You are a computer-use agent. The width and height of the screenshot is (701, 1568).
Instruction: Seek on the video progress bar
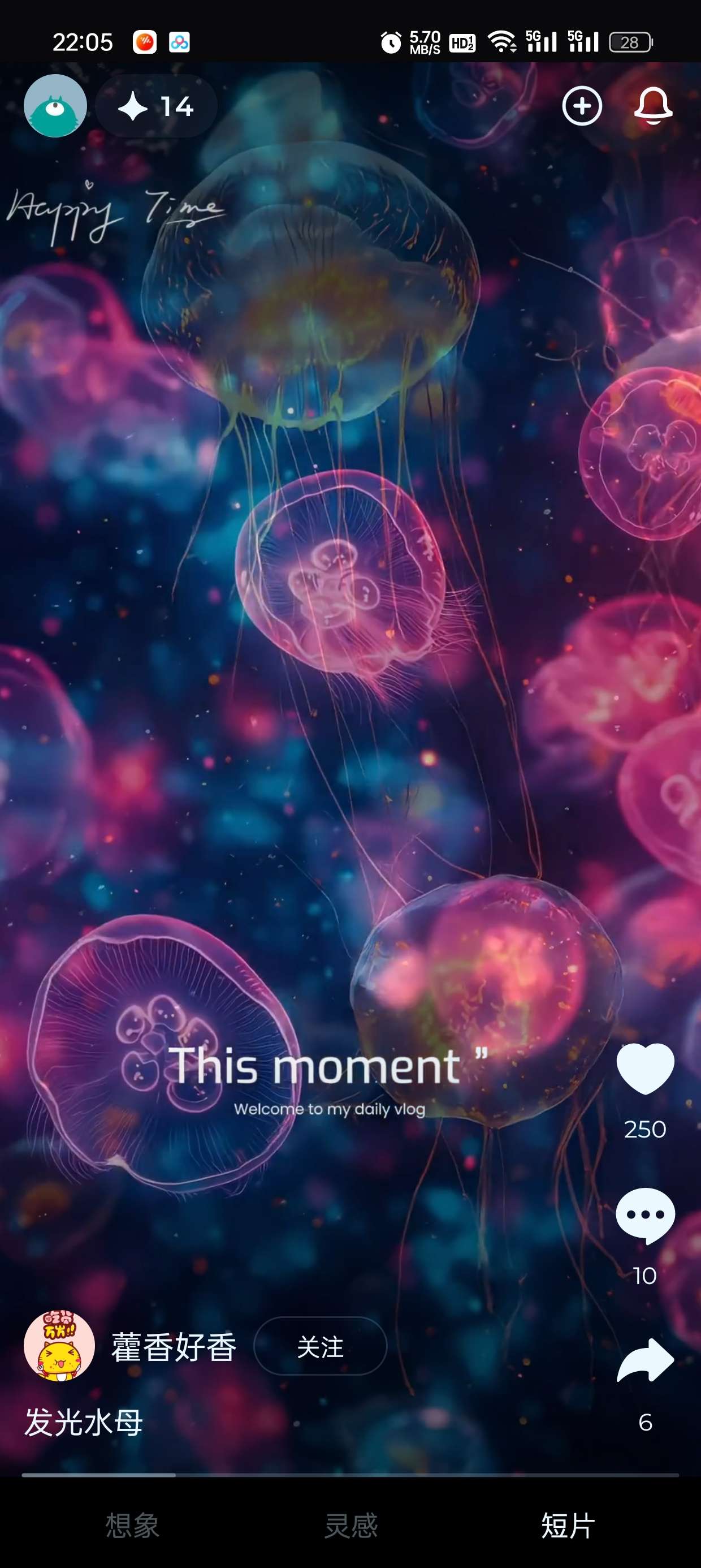point(350,1475)
